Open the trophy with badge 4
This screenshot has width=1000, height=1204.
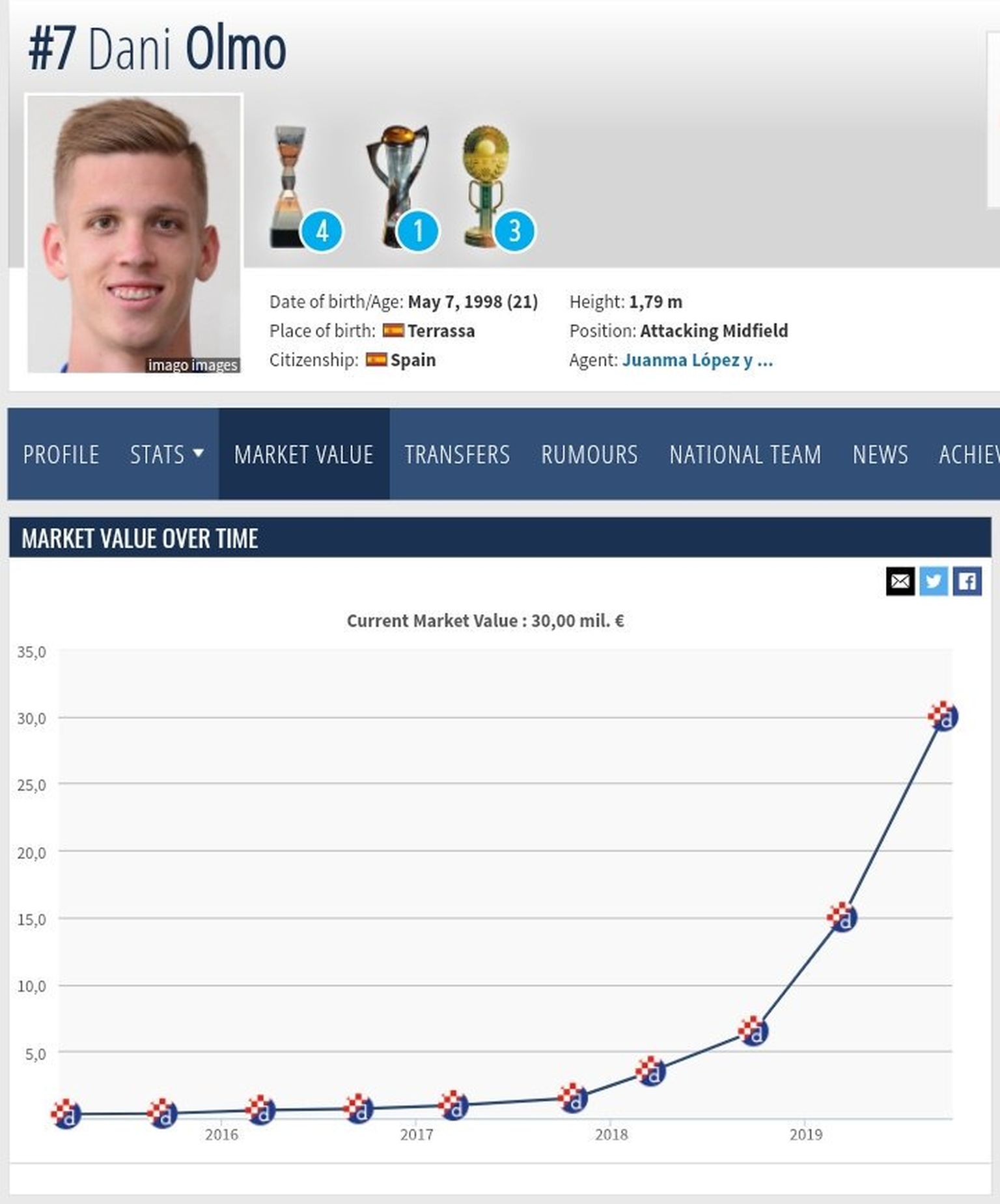(x=290, y=188)
